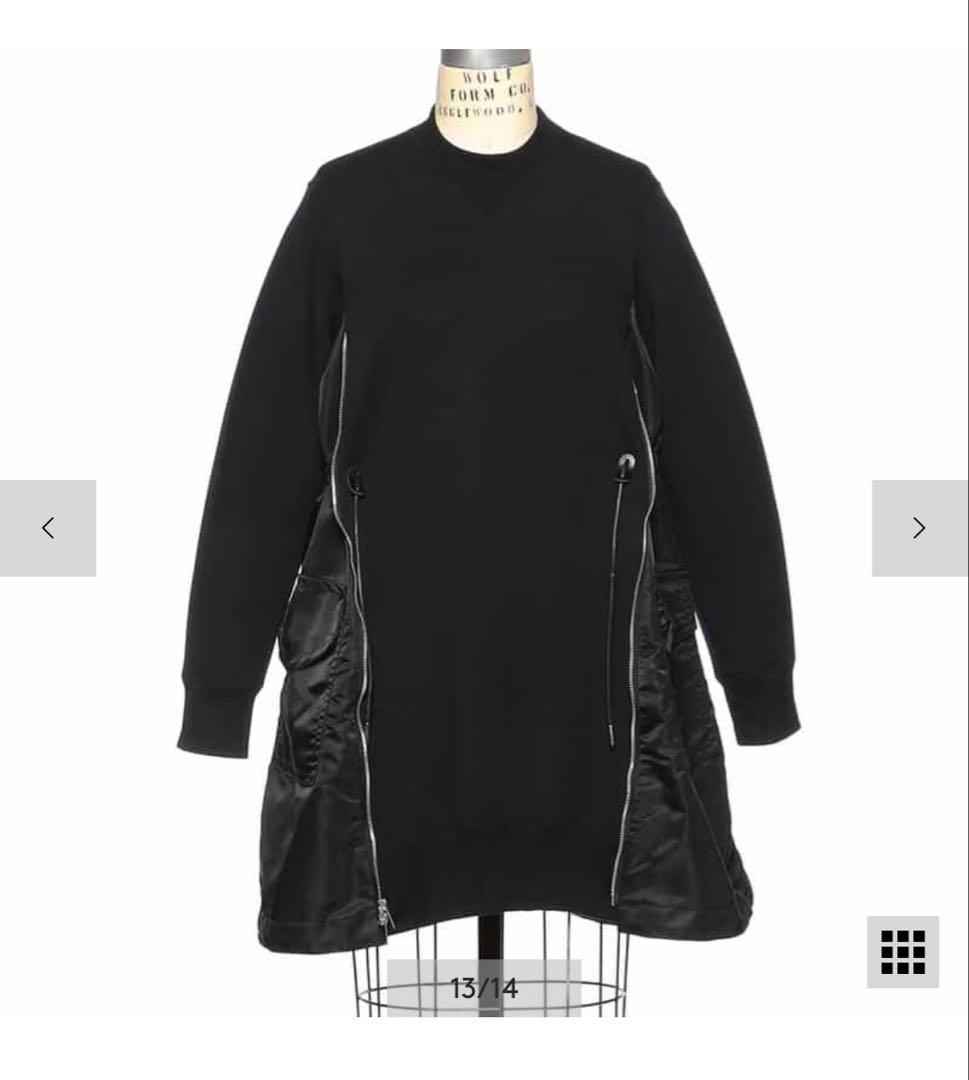
Task: Go to the previous product image
Action: pos(48,528)
